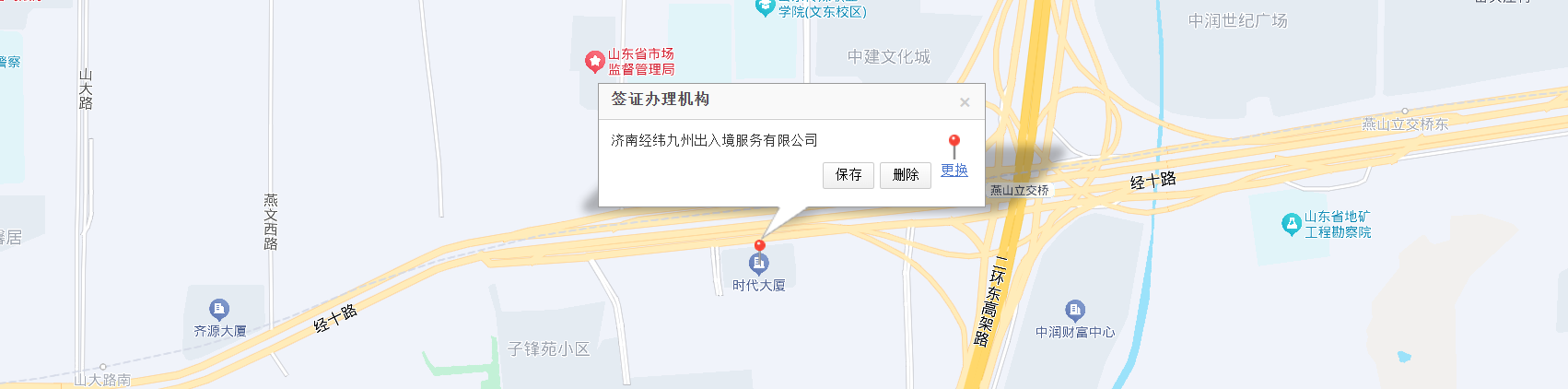
Task: Tap the 删除 button
Action: click(x=905, y=175)
